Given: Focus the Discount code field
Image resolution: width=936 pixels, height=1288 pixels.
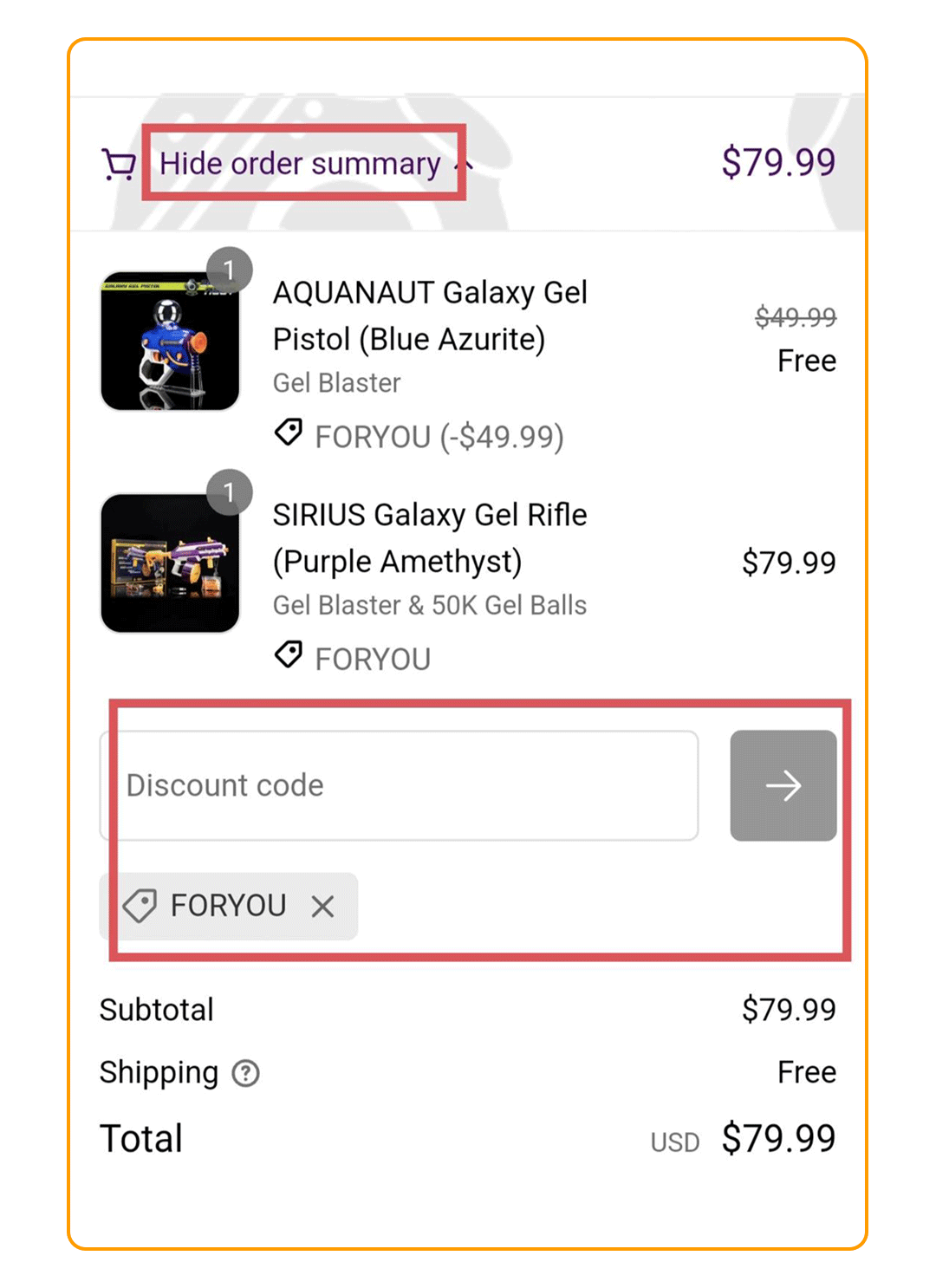Looking at the screenshot, I should (x=399, y=785).
